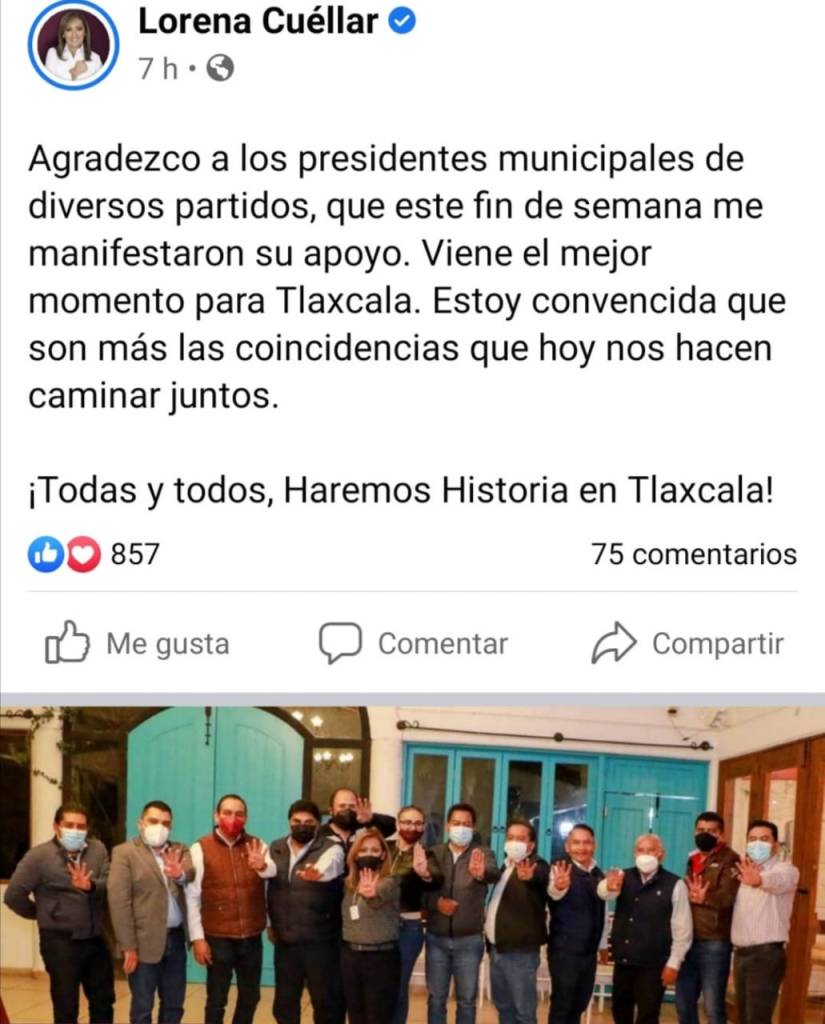
Task: Open the group photo in the post
Action: (412, 865)
